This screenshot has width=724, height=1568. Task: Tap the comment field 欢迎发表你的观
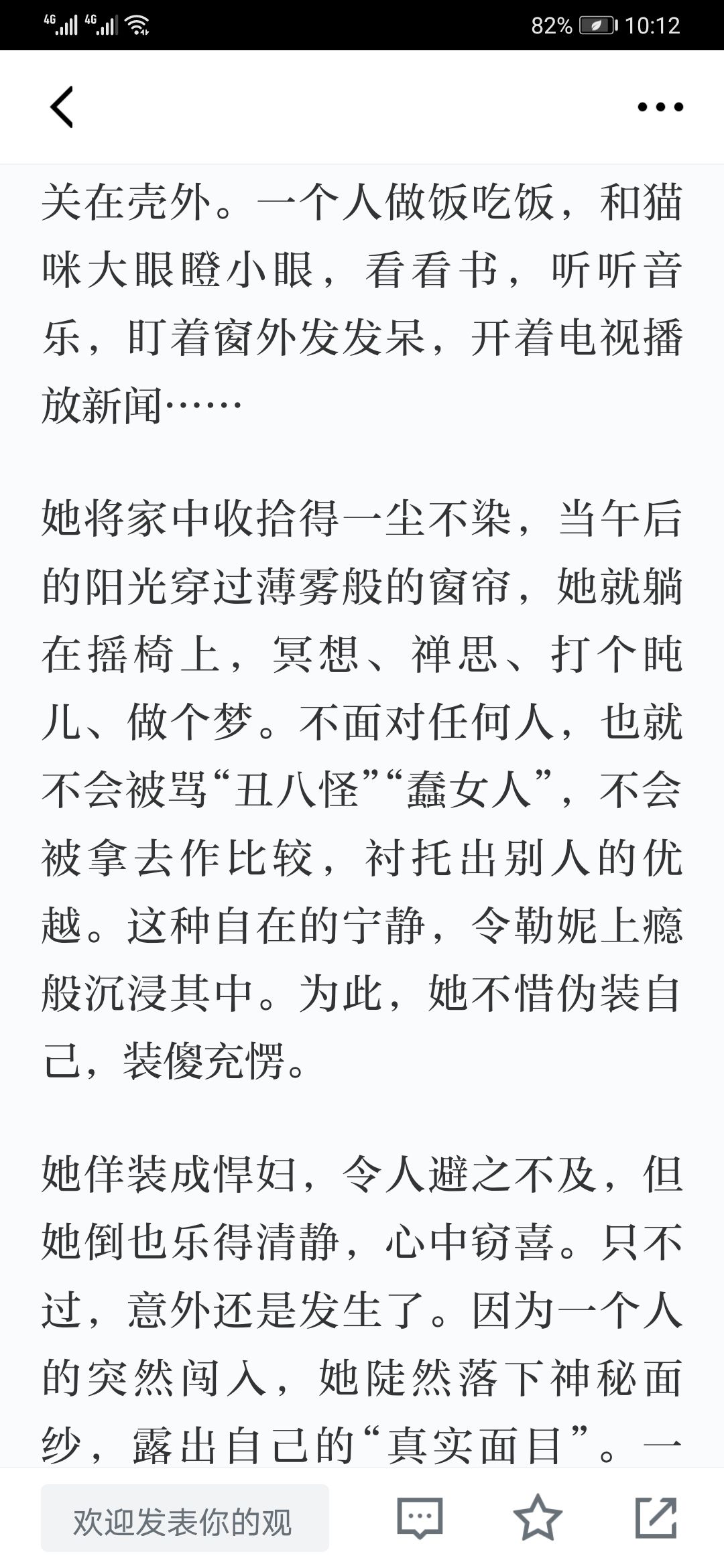(185, 1518)
